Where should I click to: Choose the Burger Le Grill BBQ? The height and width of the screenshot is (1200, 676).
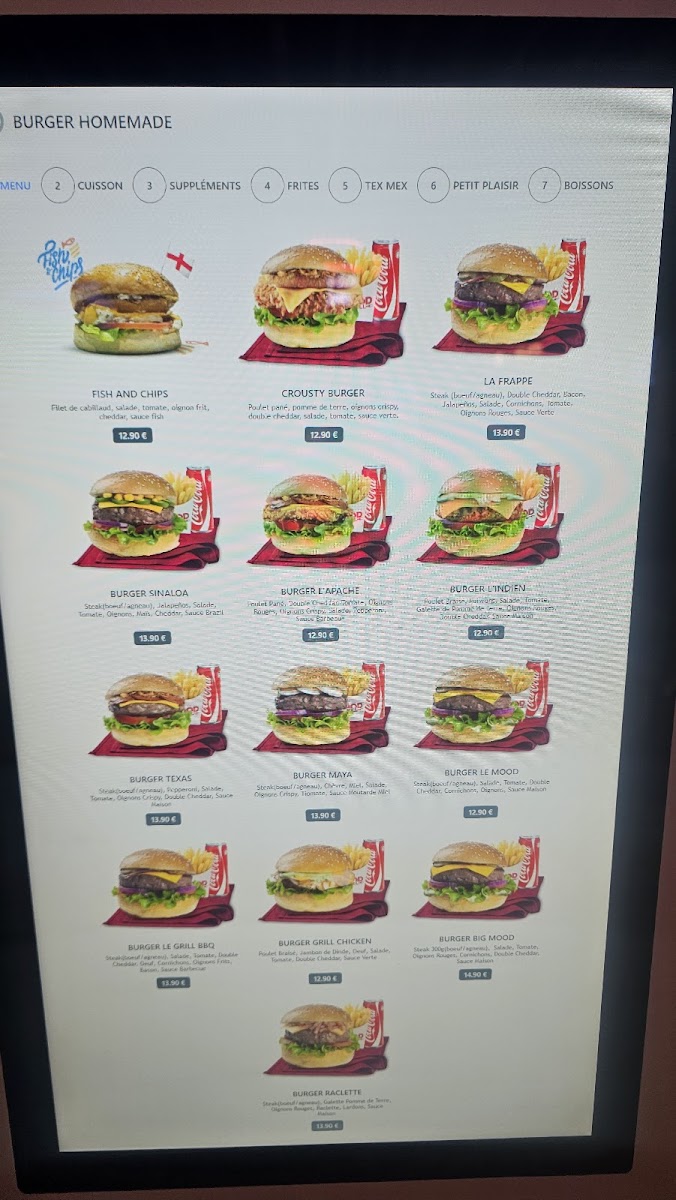click(171, 916)
